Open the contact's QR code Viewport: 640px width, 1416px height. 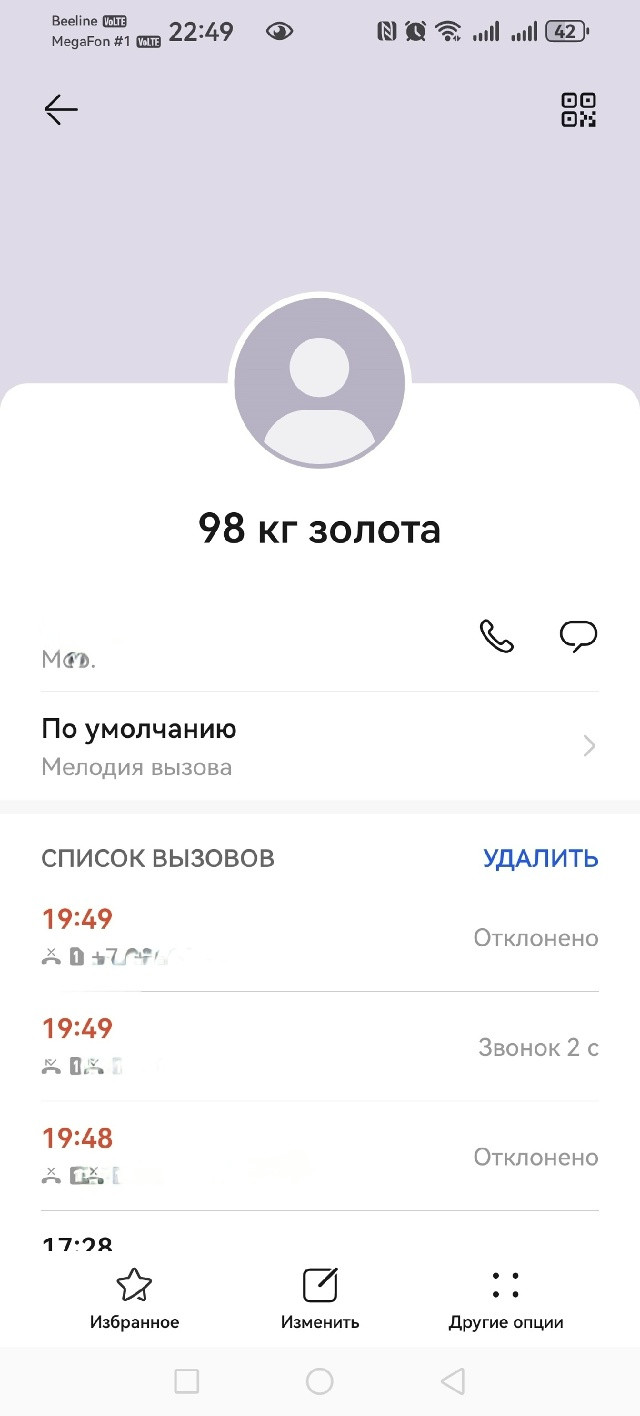[x=578, y=110]
